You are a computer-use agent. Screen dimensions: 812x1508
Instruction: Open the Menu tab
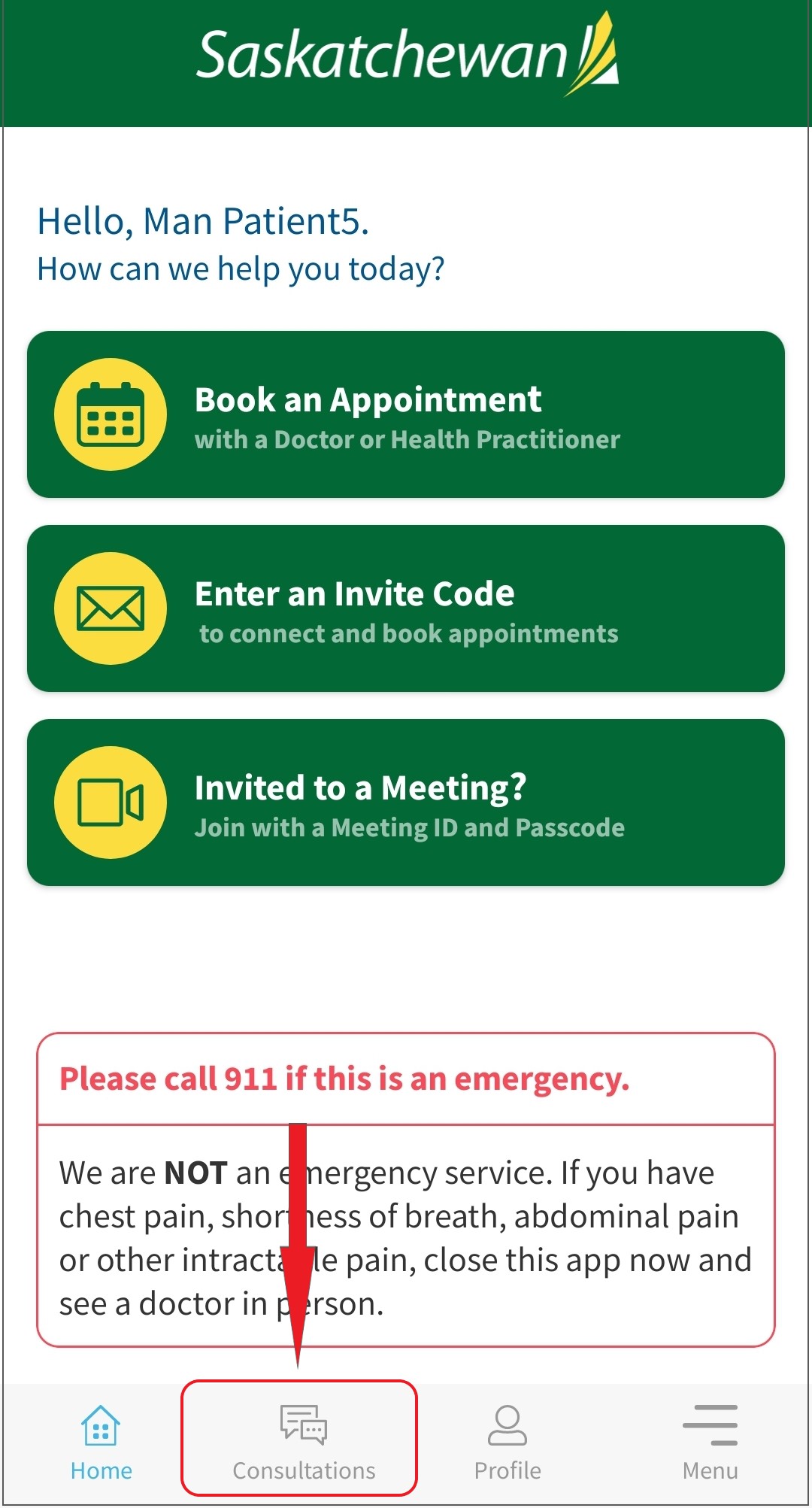(x=710, y=1441)
